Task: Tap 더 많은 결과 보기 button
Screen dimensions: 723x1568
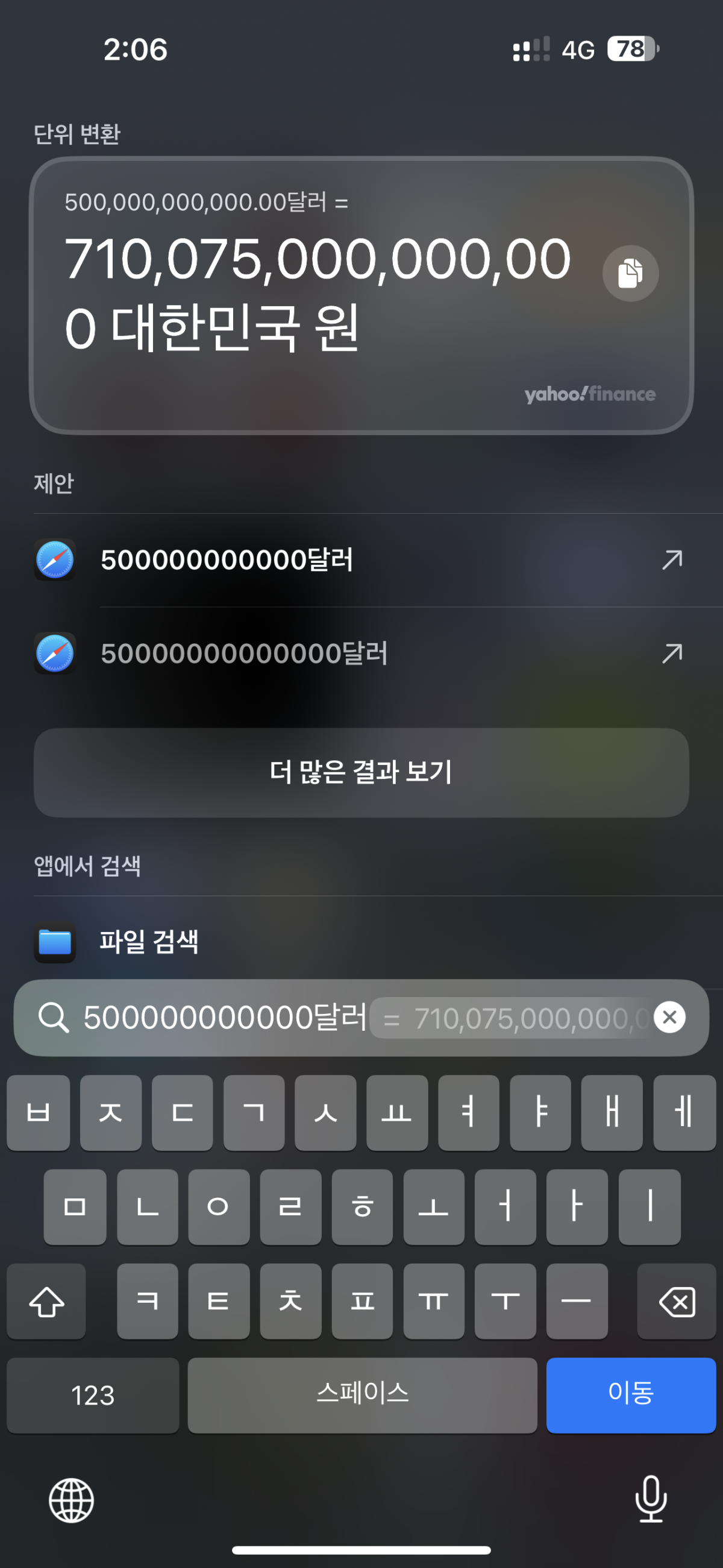Action: click(x=361, y=772)
